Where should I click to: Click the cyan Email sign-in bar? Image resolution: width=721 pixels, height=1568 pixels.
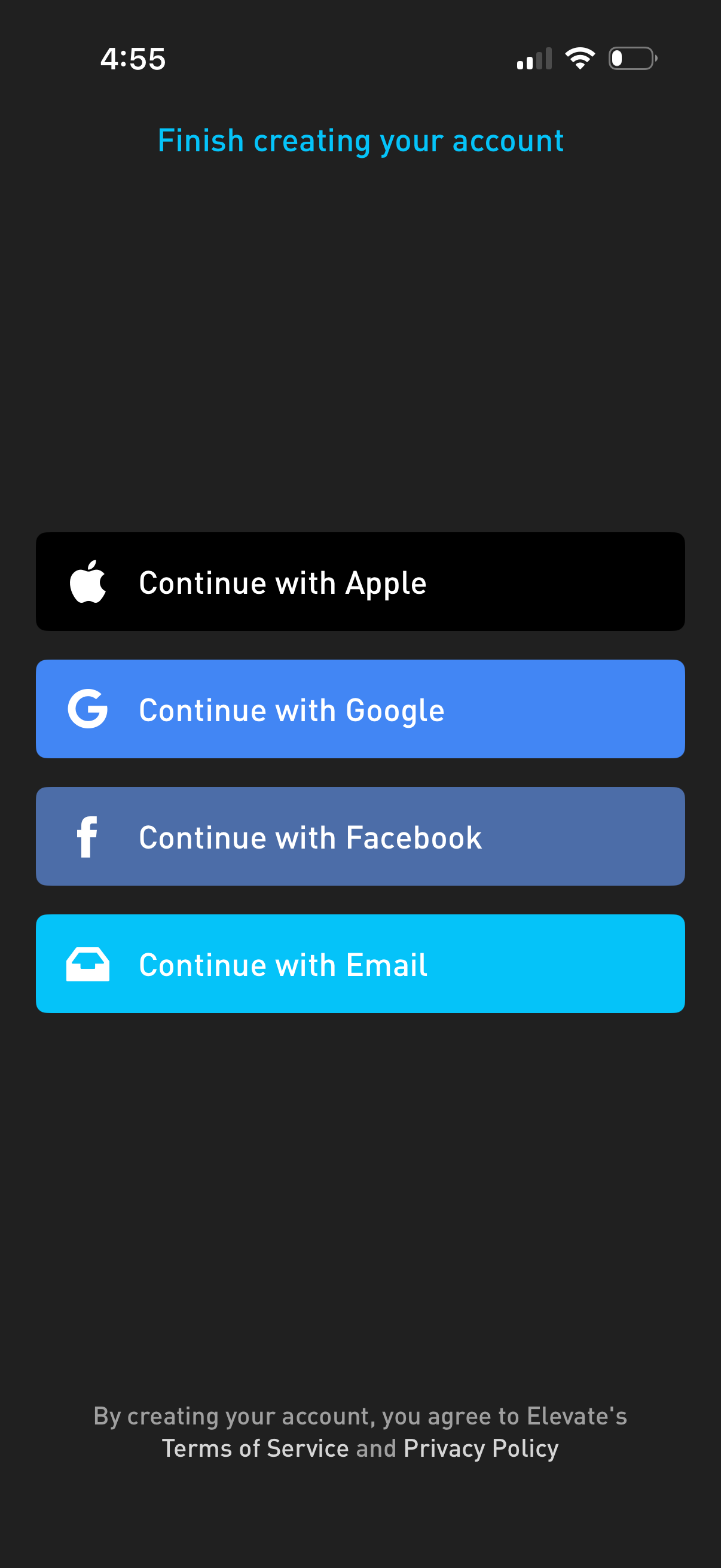pos(360,963)
